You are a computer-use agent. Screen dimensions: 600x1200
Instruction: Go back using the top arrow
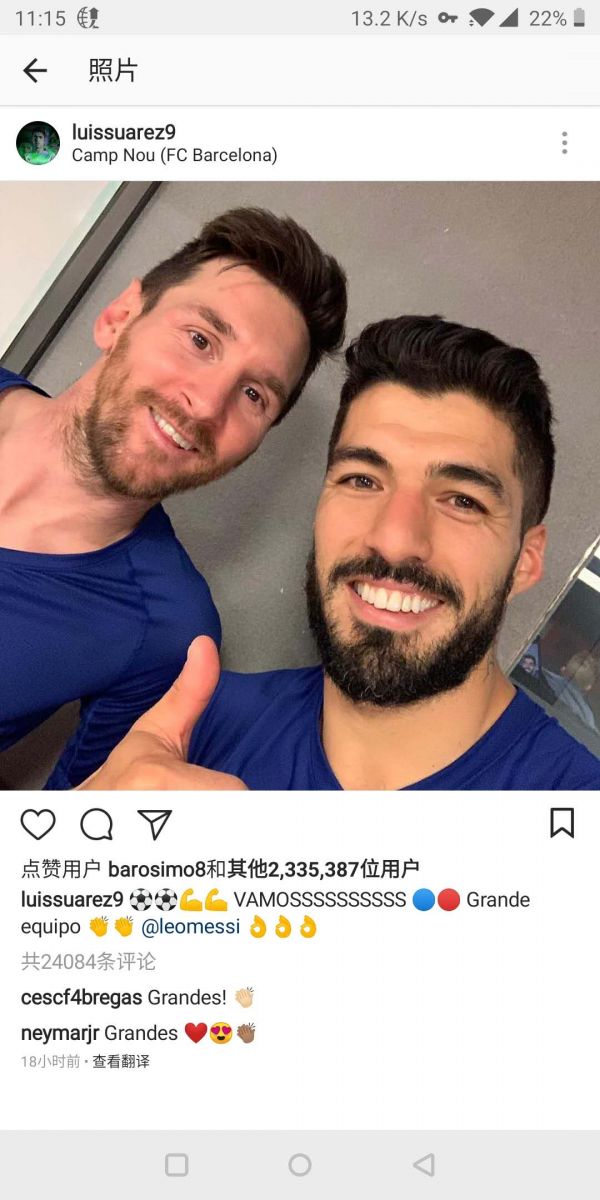click(x=35, y=70)
